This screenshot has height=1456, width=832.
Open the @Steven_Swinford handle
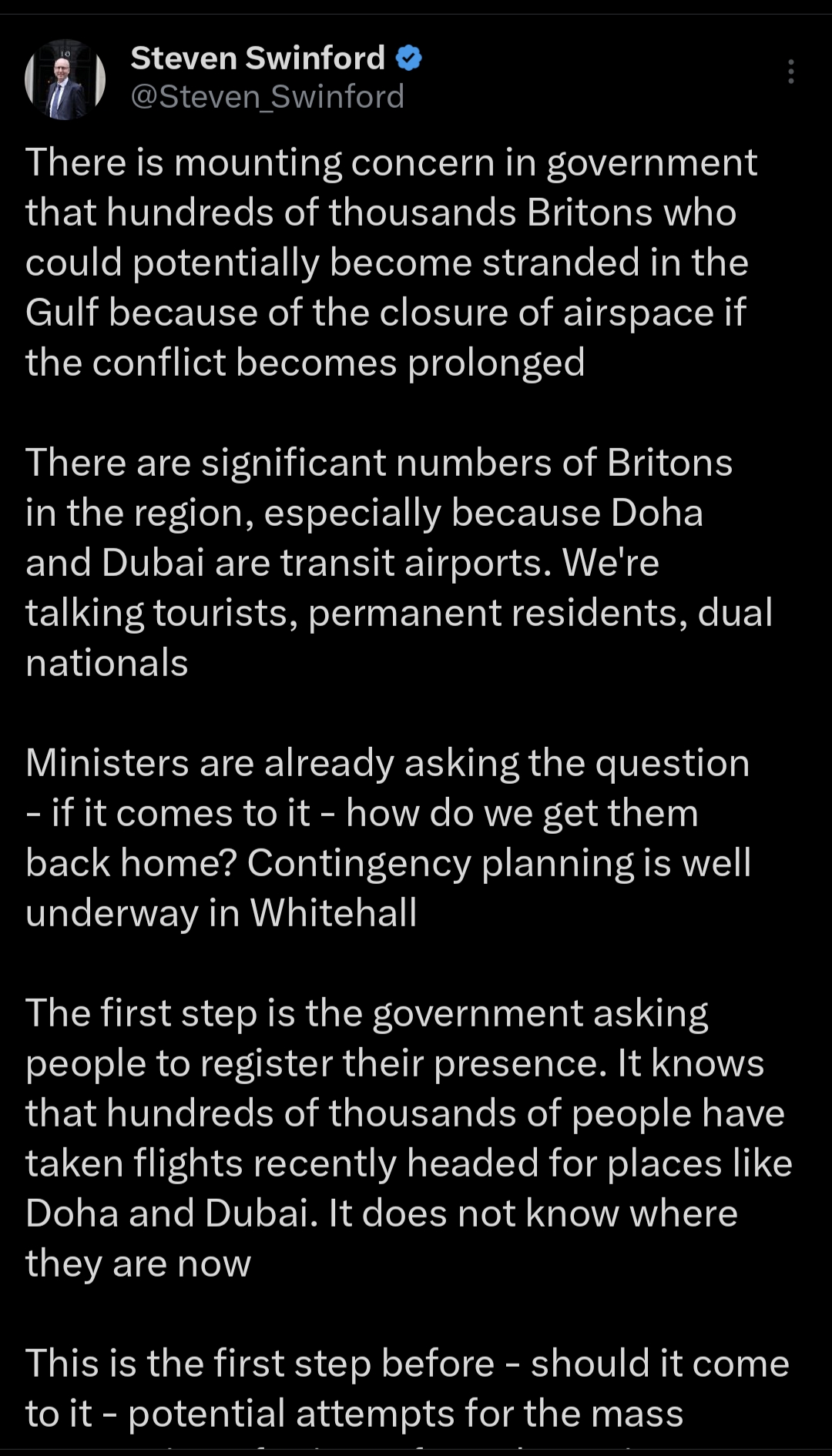coord(267,97)
